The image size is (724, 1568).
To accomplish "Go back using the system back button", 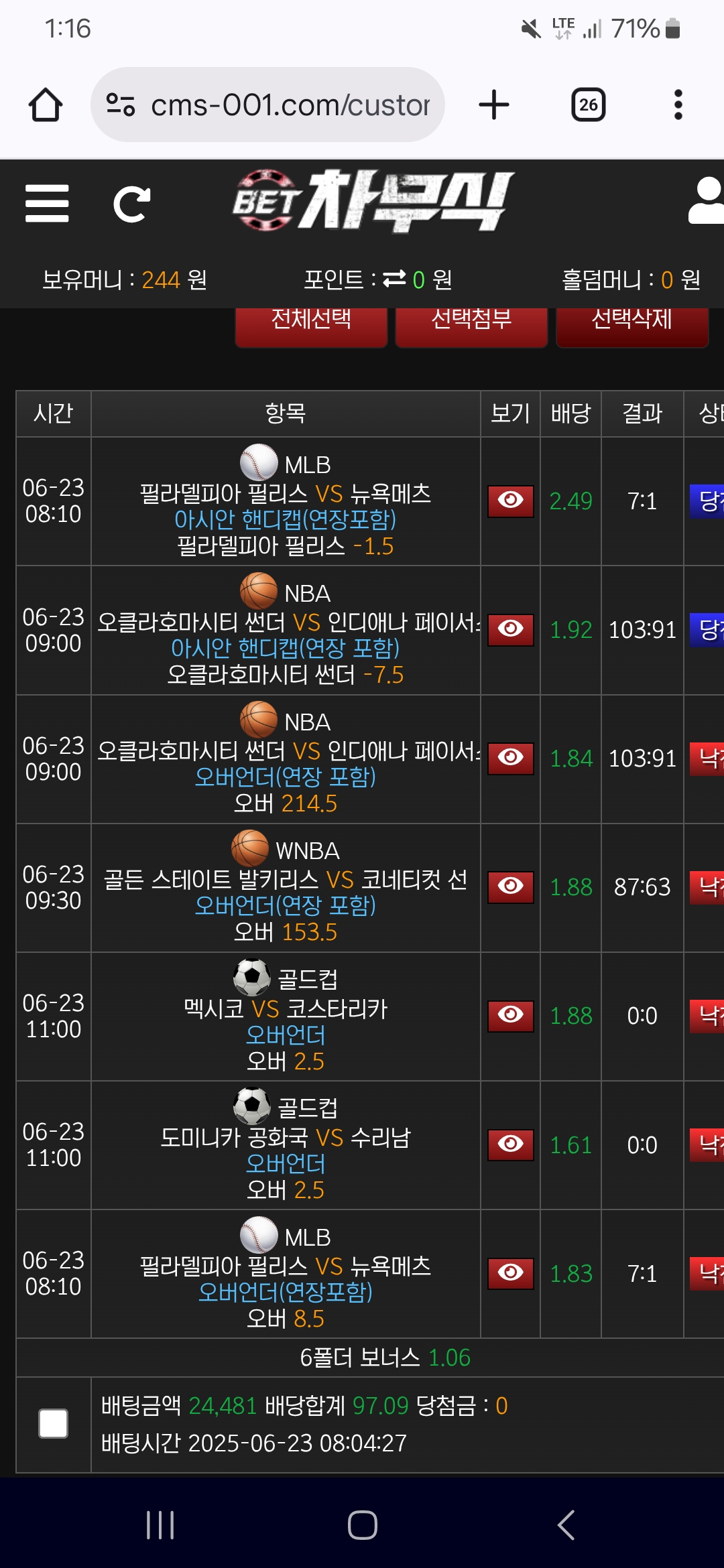I will click(x=566, y=1525).
